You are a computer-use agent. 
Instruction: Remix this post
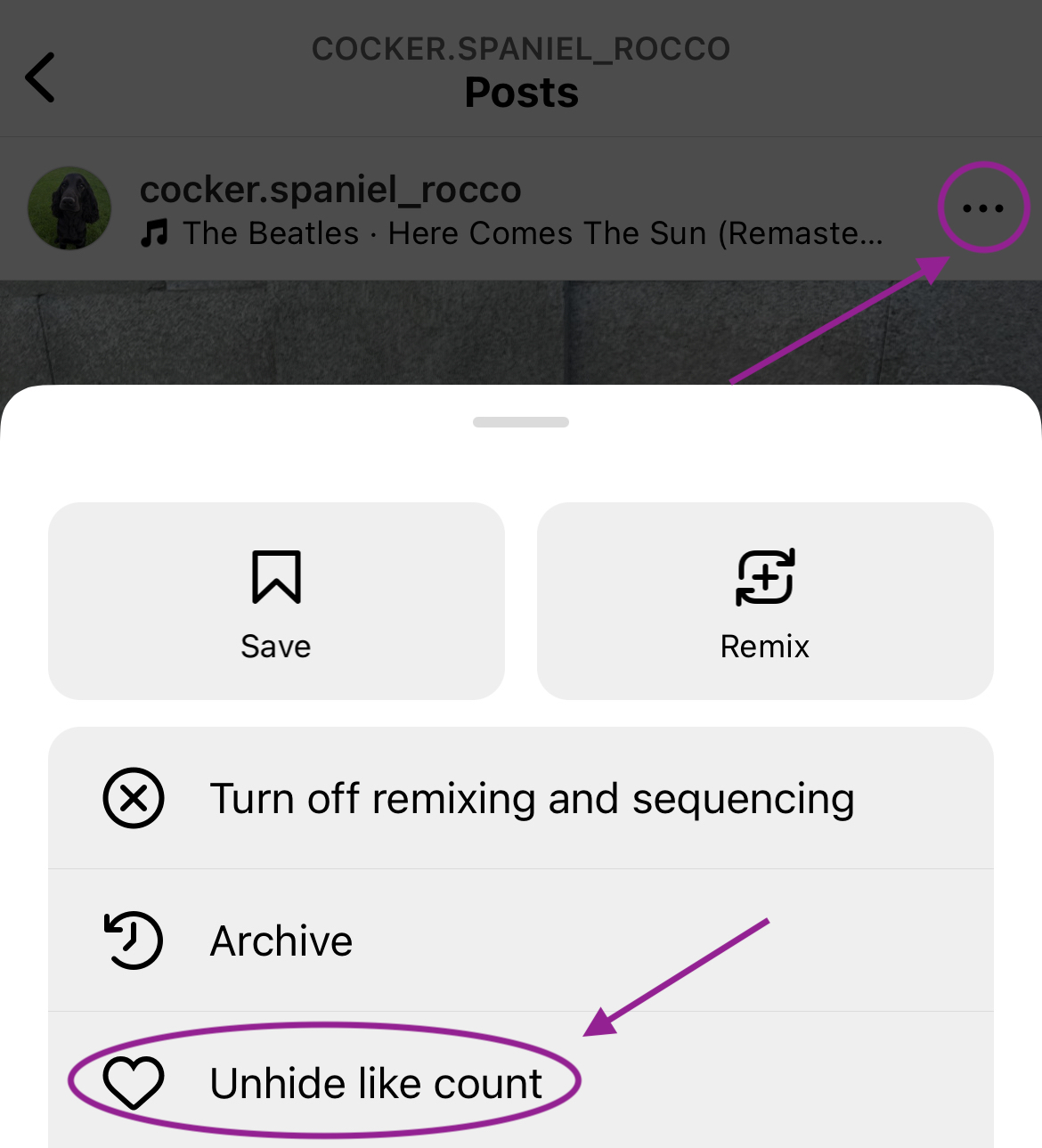pyautogui.click(x=765, y=601)
